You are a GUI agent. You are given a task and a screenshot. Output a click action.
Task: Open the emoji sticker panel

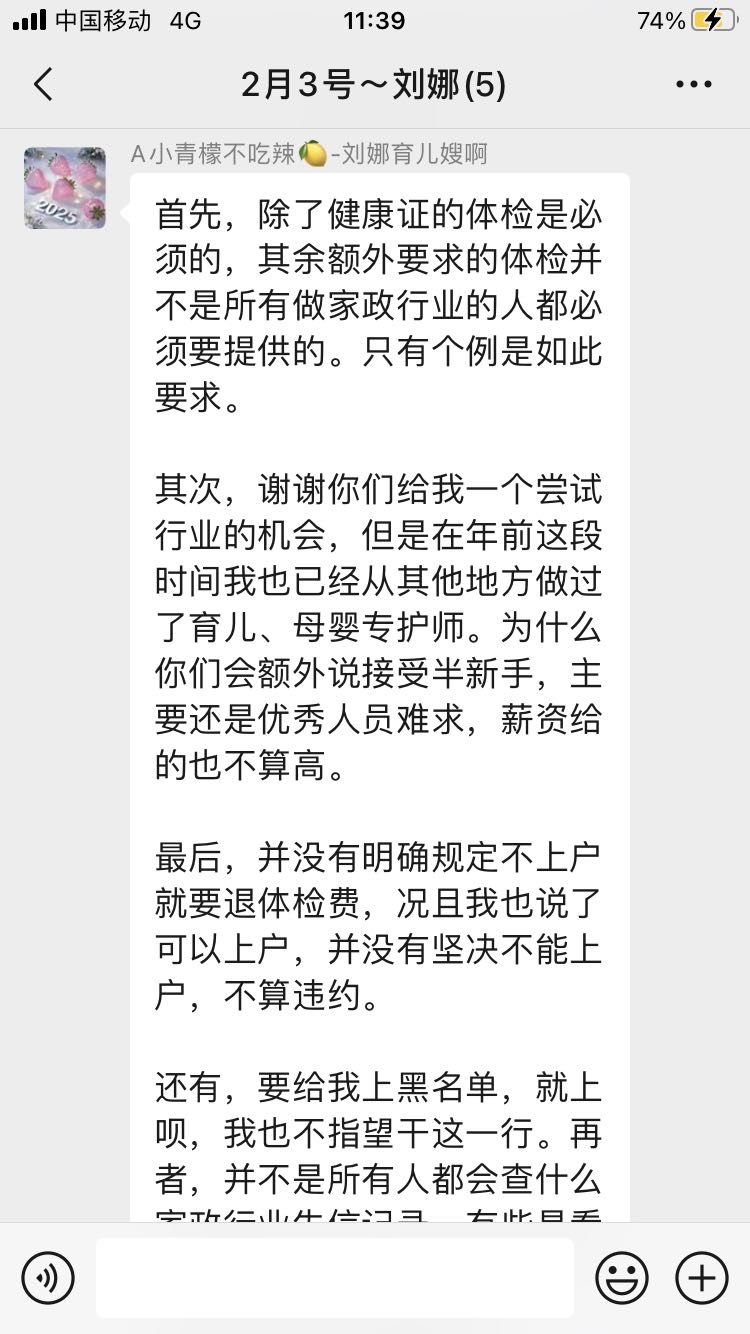point(622,1277)
